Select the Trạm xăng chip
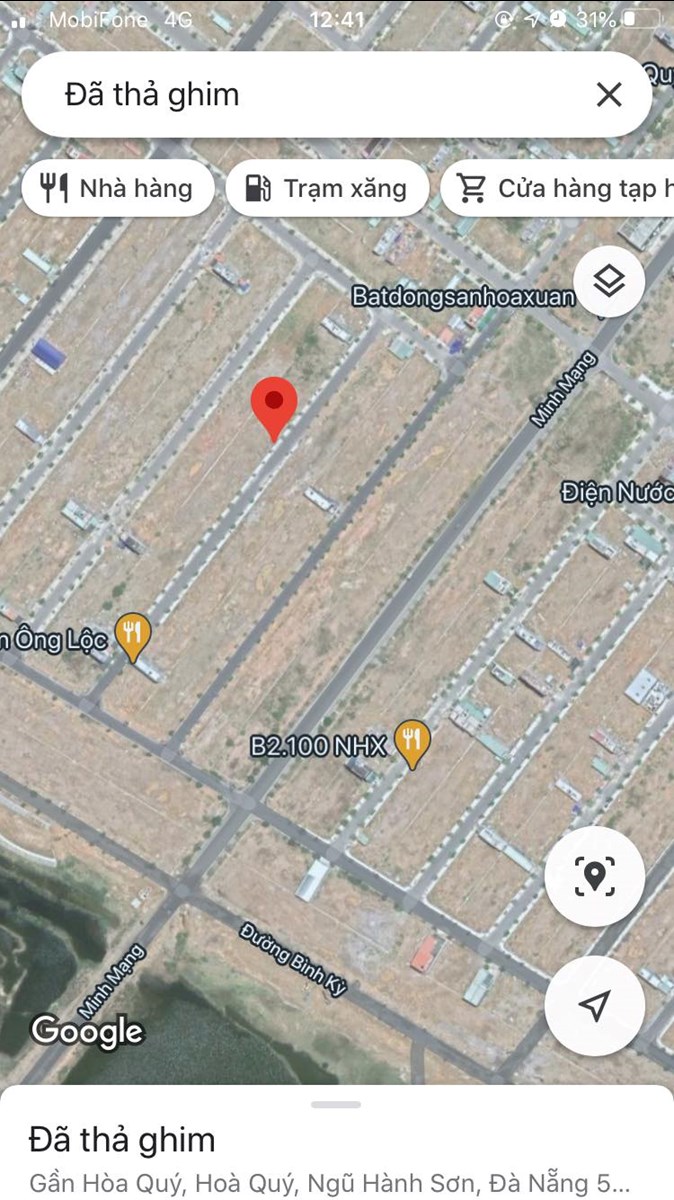 point(327,188)
